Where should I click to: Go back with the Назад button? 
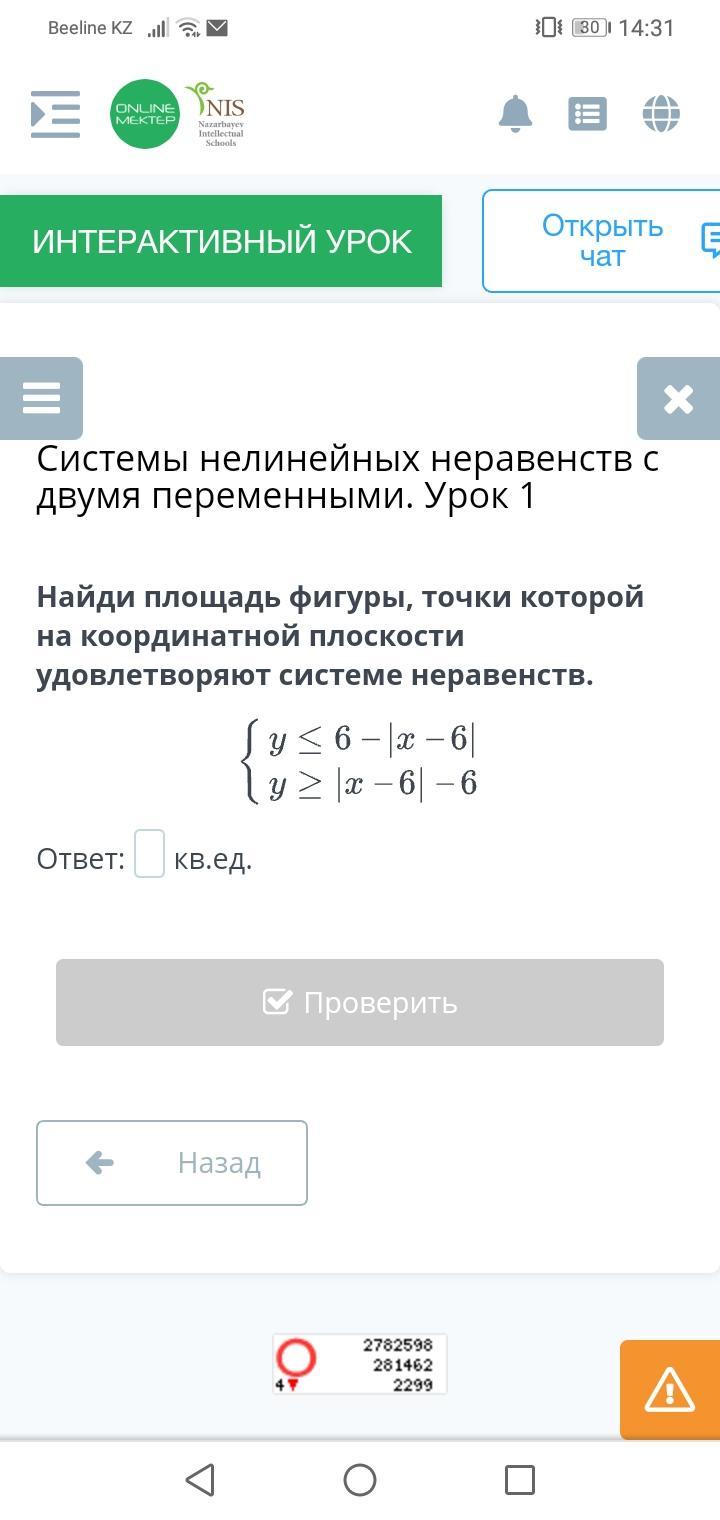click(x=172, y=1163)
